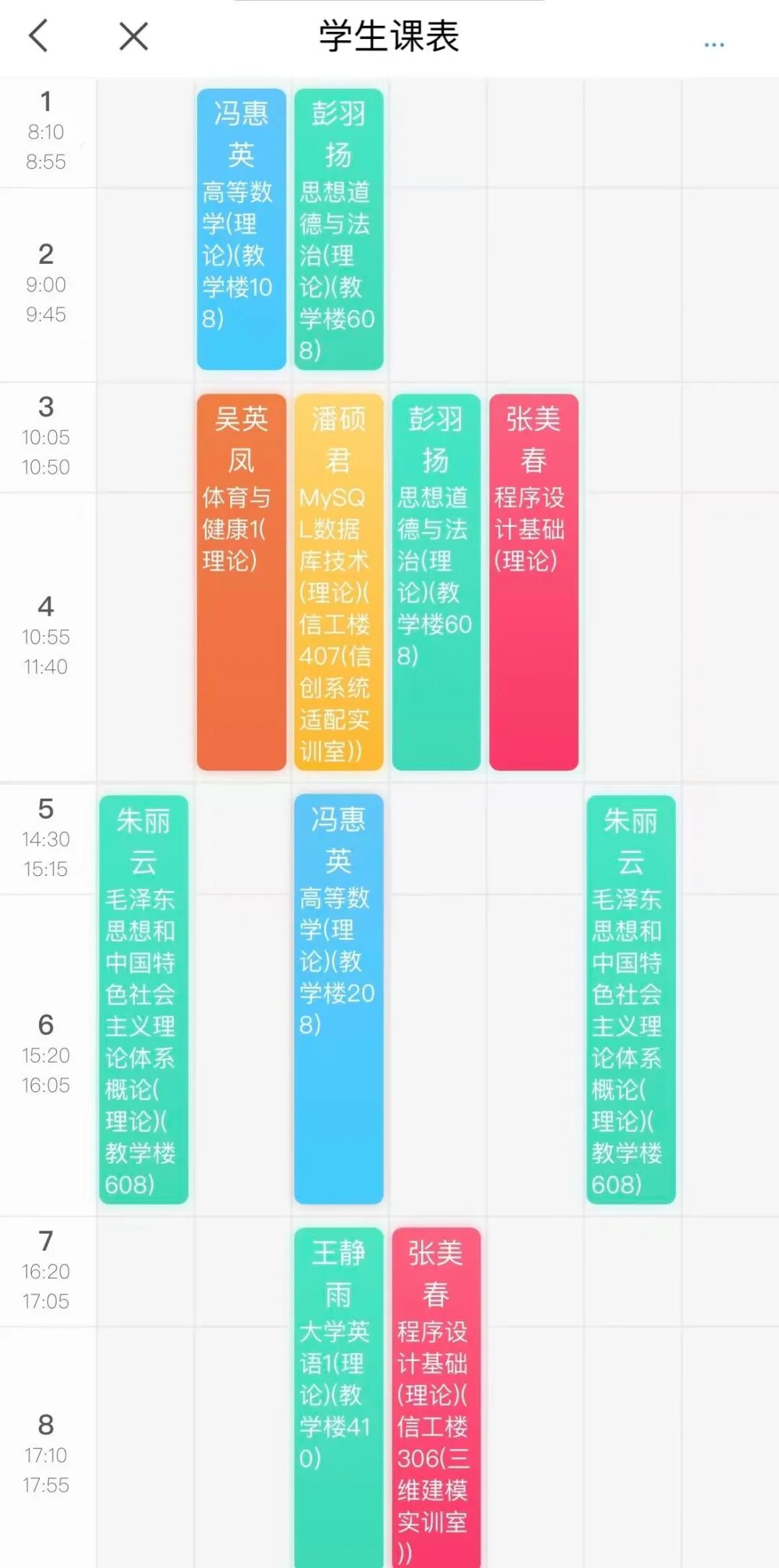Open 潘硕君 MySQL数据库技术 course card
Screen dimensions: 779x1568
tap(338, 581)
